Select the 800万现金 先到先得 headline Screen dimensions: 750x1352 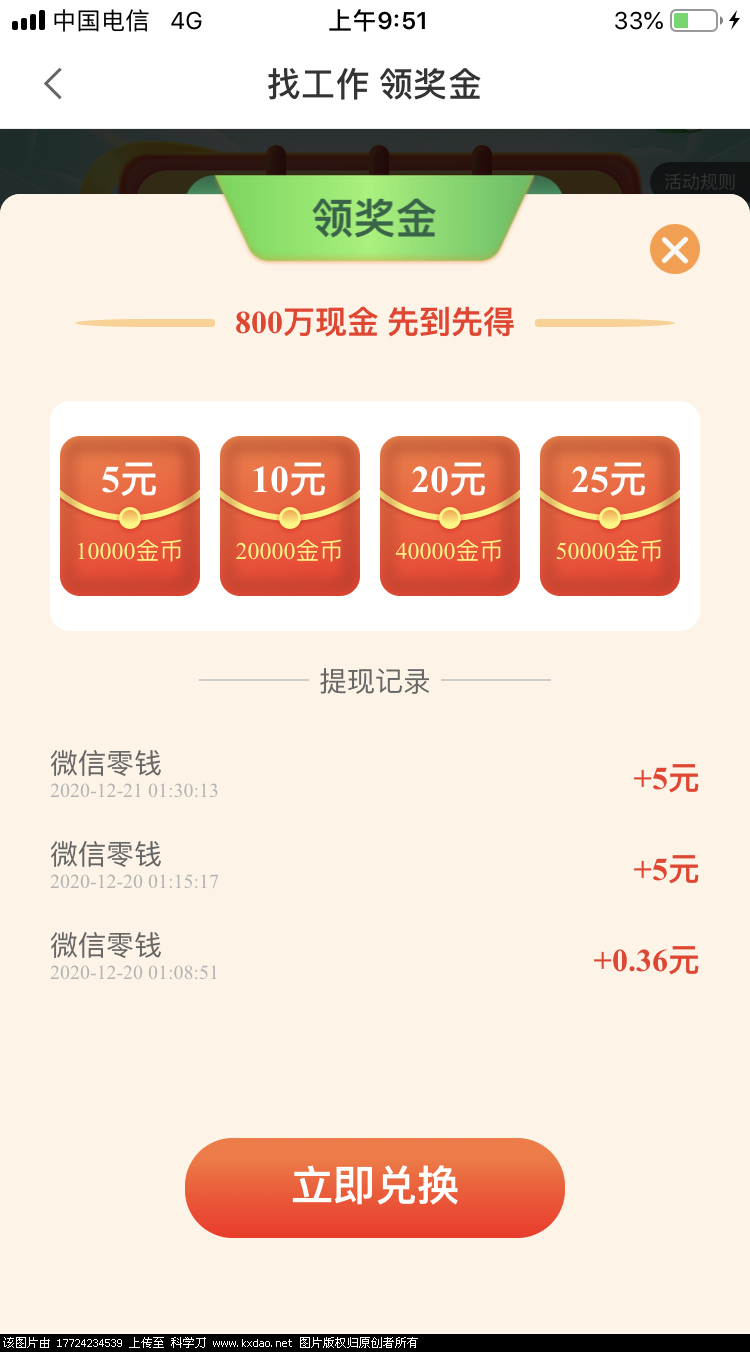click(x=375, y=322)
